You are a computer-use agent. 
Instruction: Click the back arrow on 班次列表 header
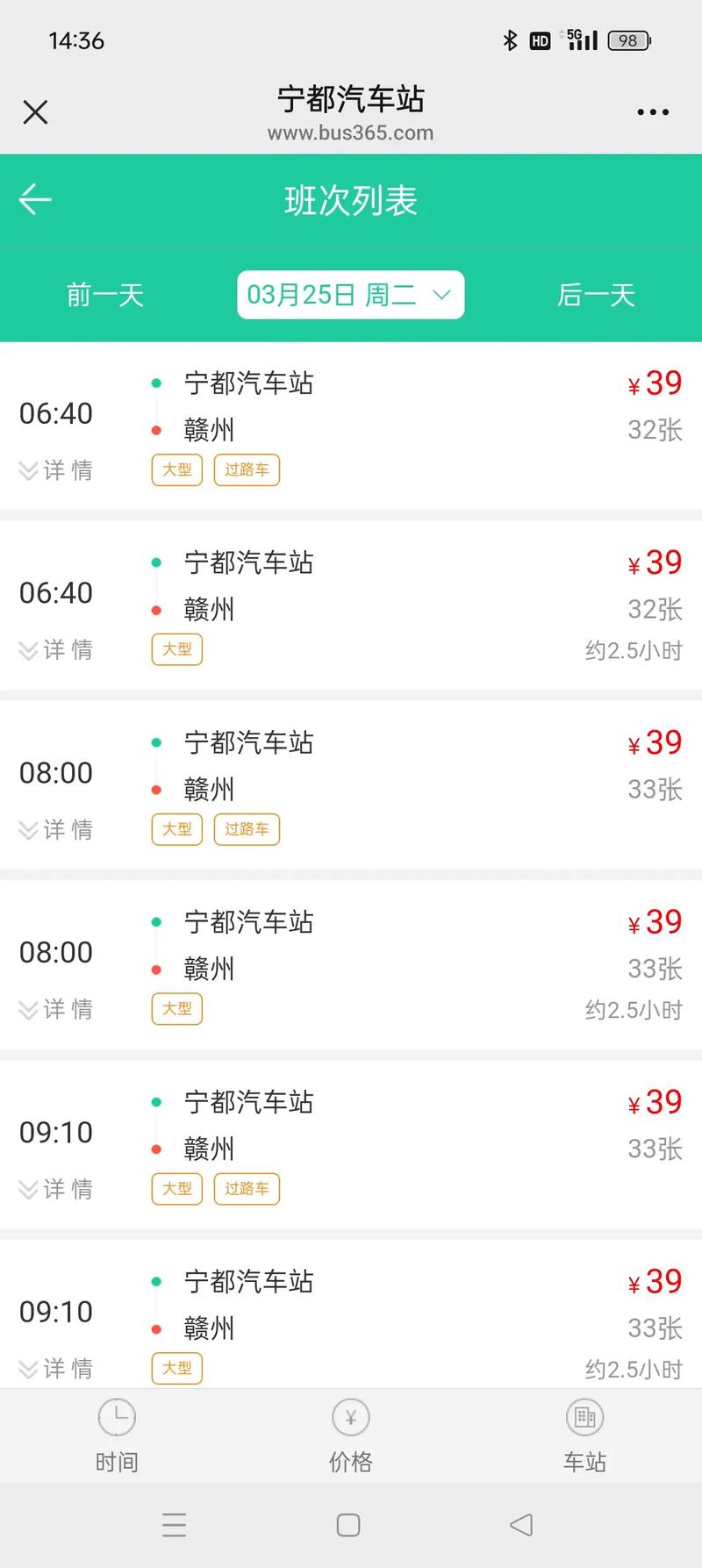pyautogui.click(x=35, y=199)
